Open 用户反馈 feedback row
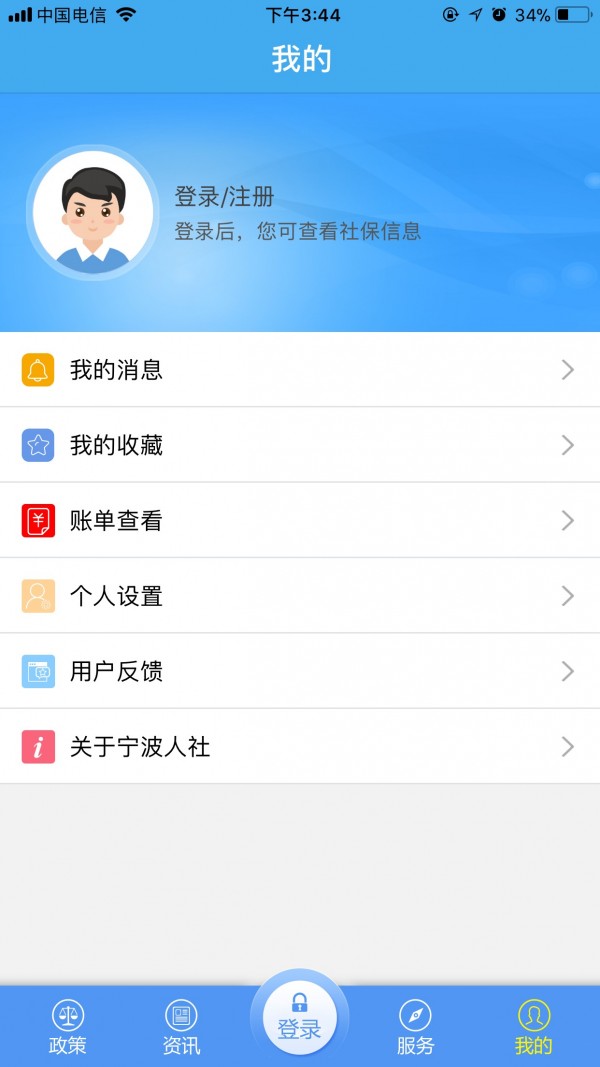The width and height of the screenshot is (600, 1067). [300, 671]
